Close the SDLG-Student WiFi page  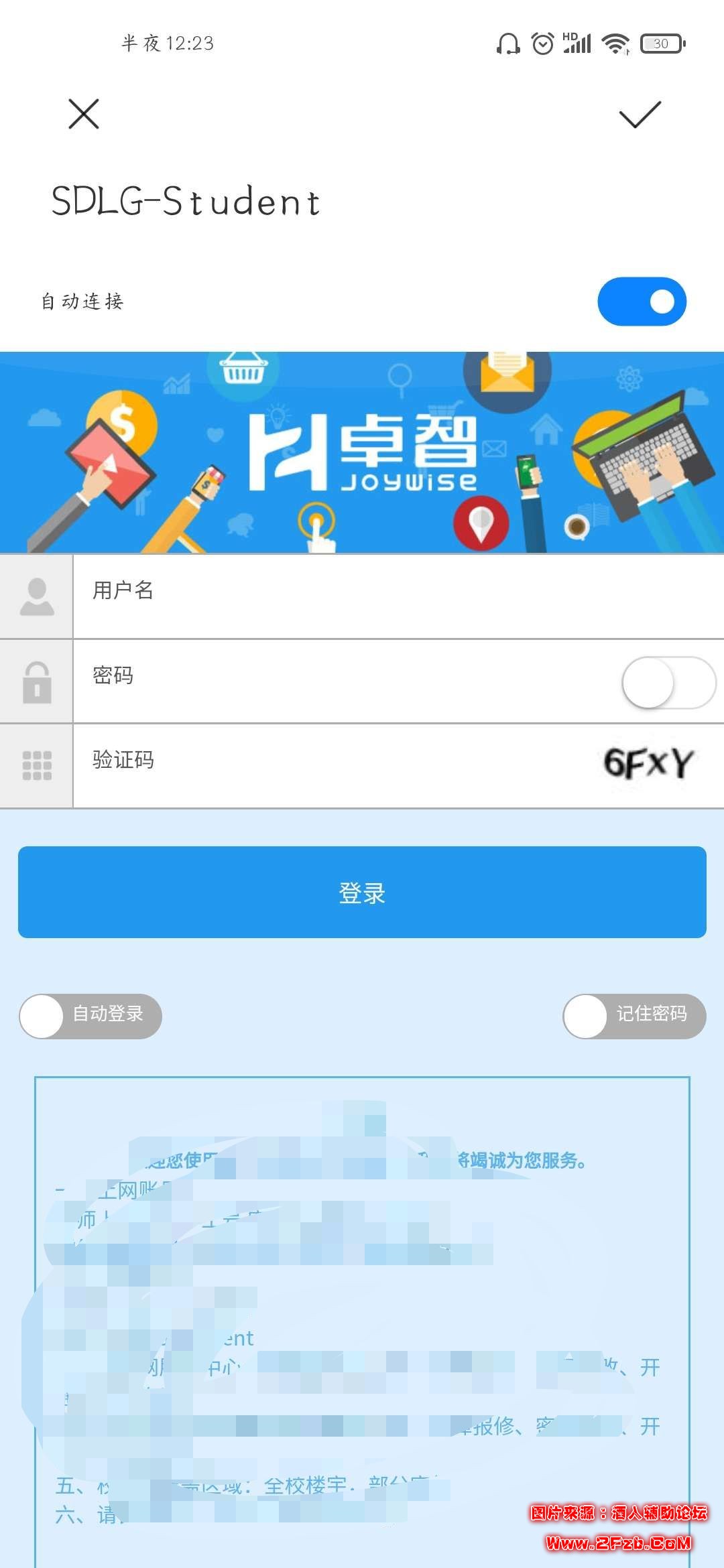(x=84, y=114)
